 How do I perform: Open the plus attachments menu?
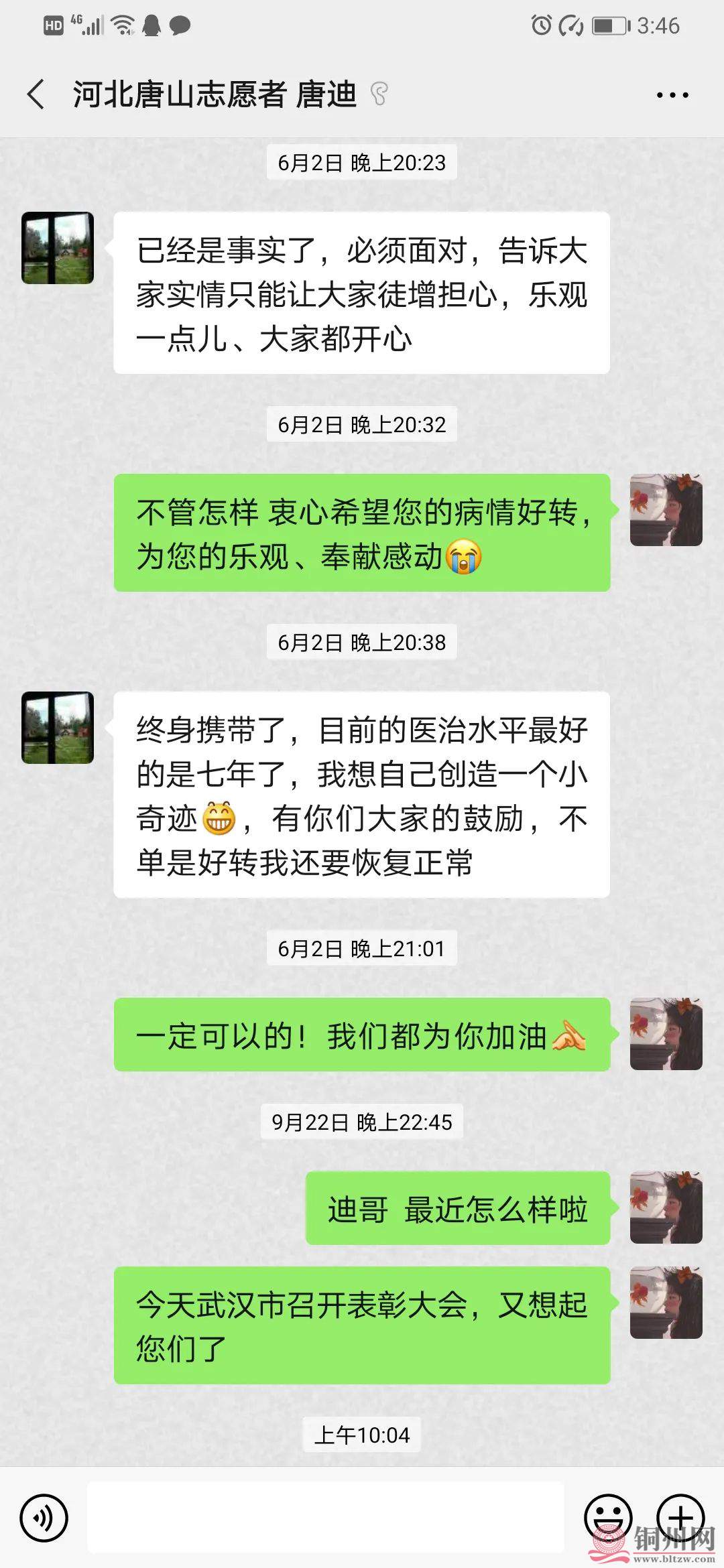(680, 1517)
